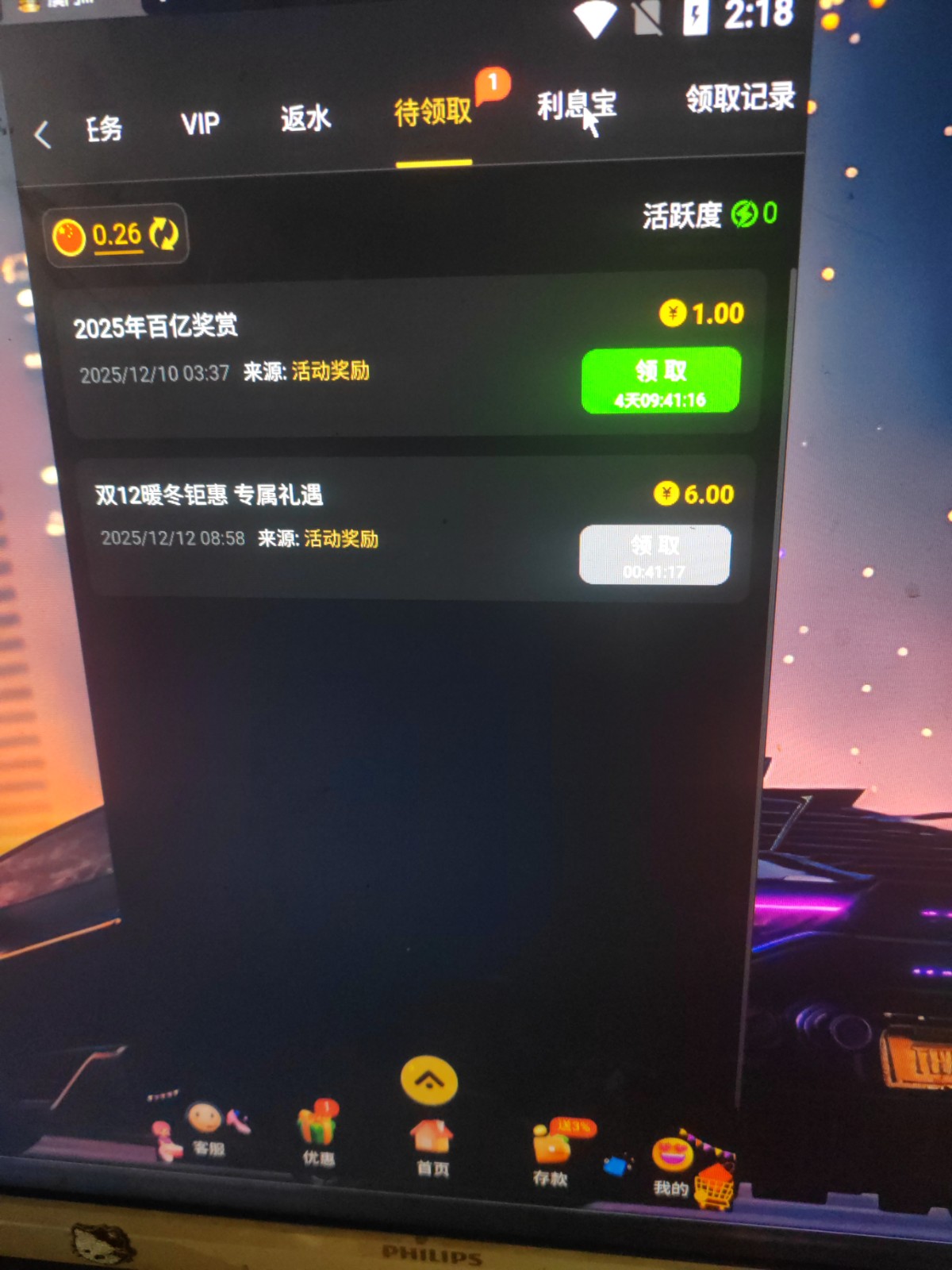Go to 首页 home tab

(x=432, y=1147)
